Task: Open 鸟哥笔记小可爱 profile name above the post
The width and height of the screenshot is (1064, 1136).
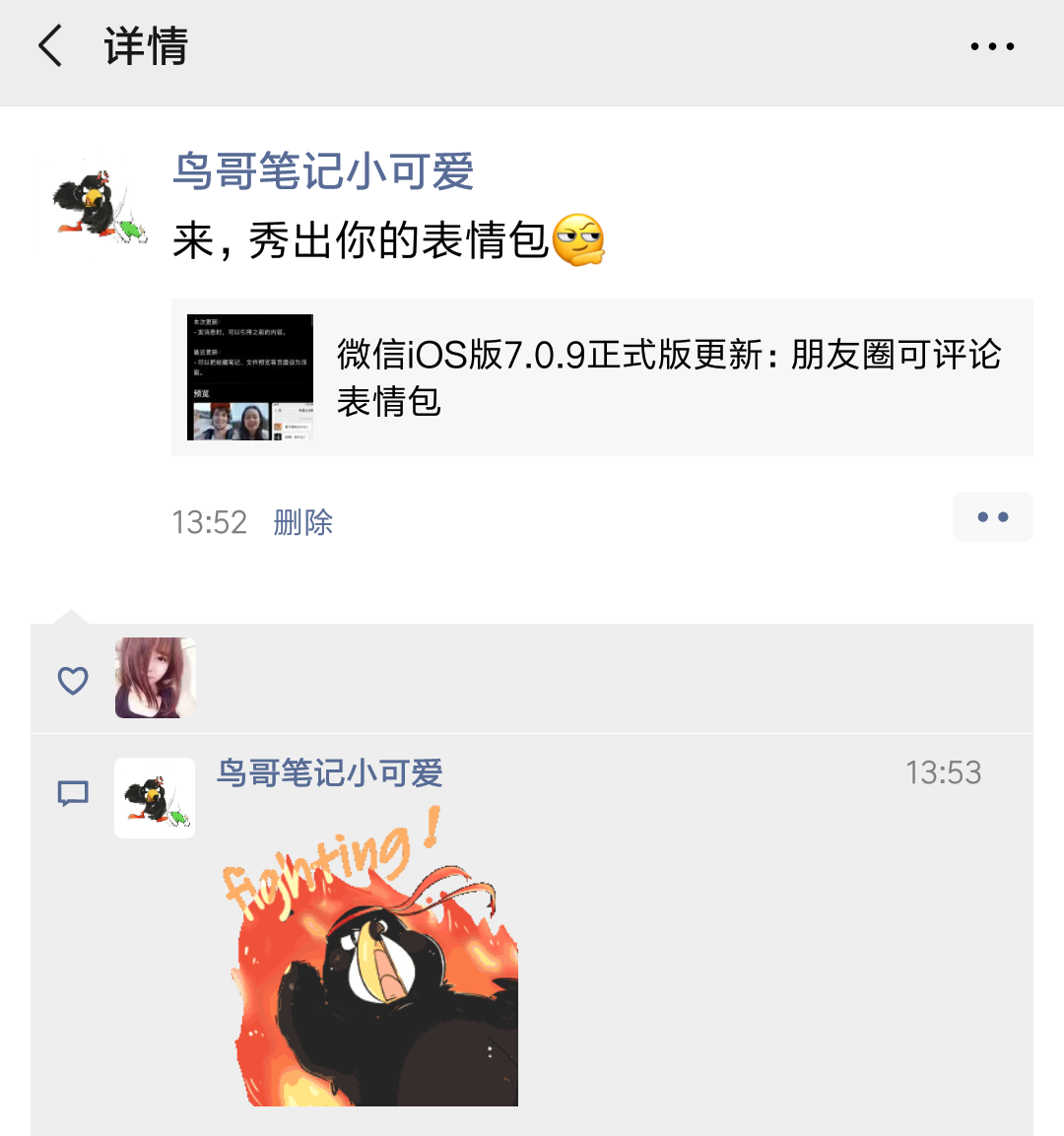Action: 323,171
